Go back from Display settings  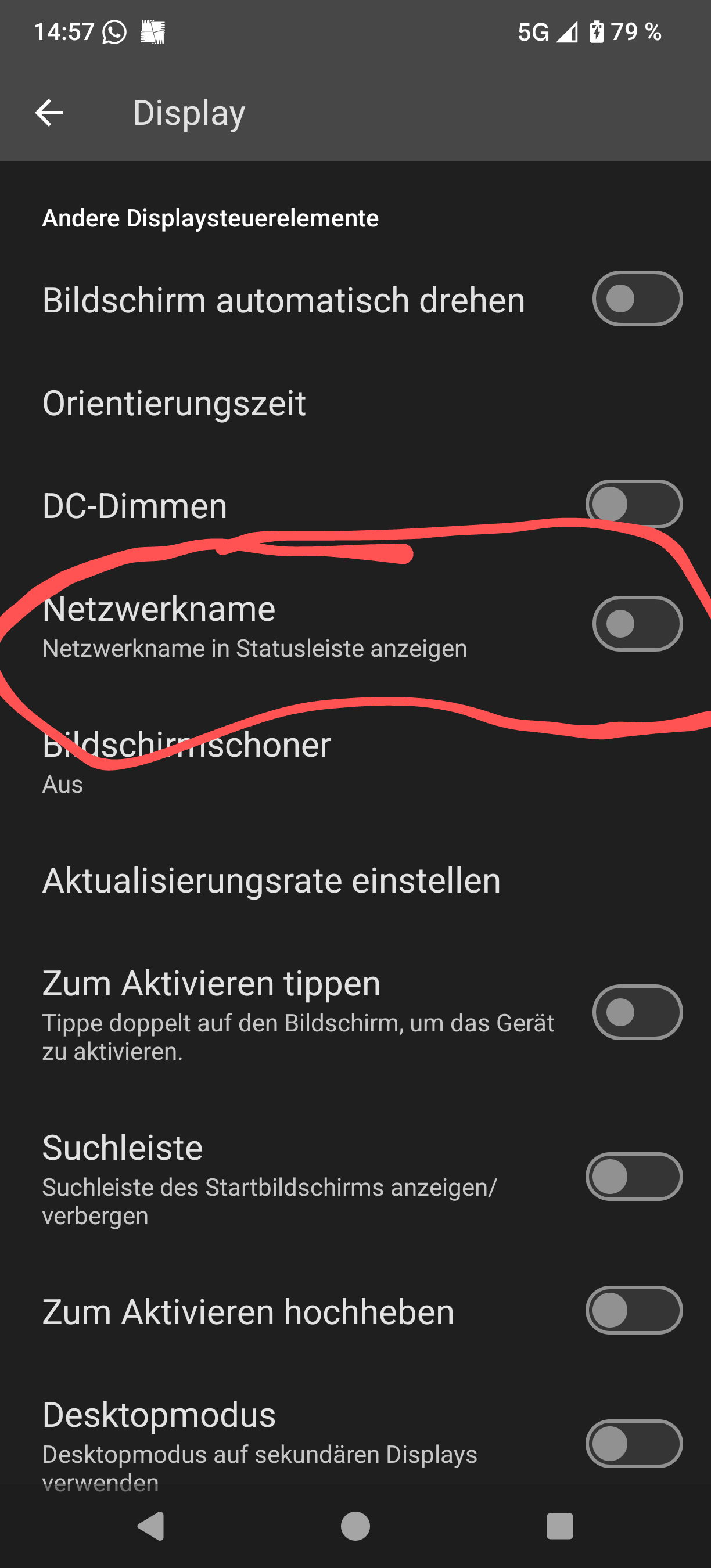(x=49, y=113)
